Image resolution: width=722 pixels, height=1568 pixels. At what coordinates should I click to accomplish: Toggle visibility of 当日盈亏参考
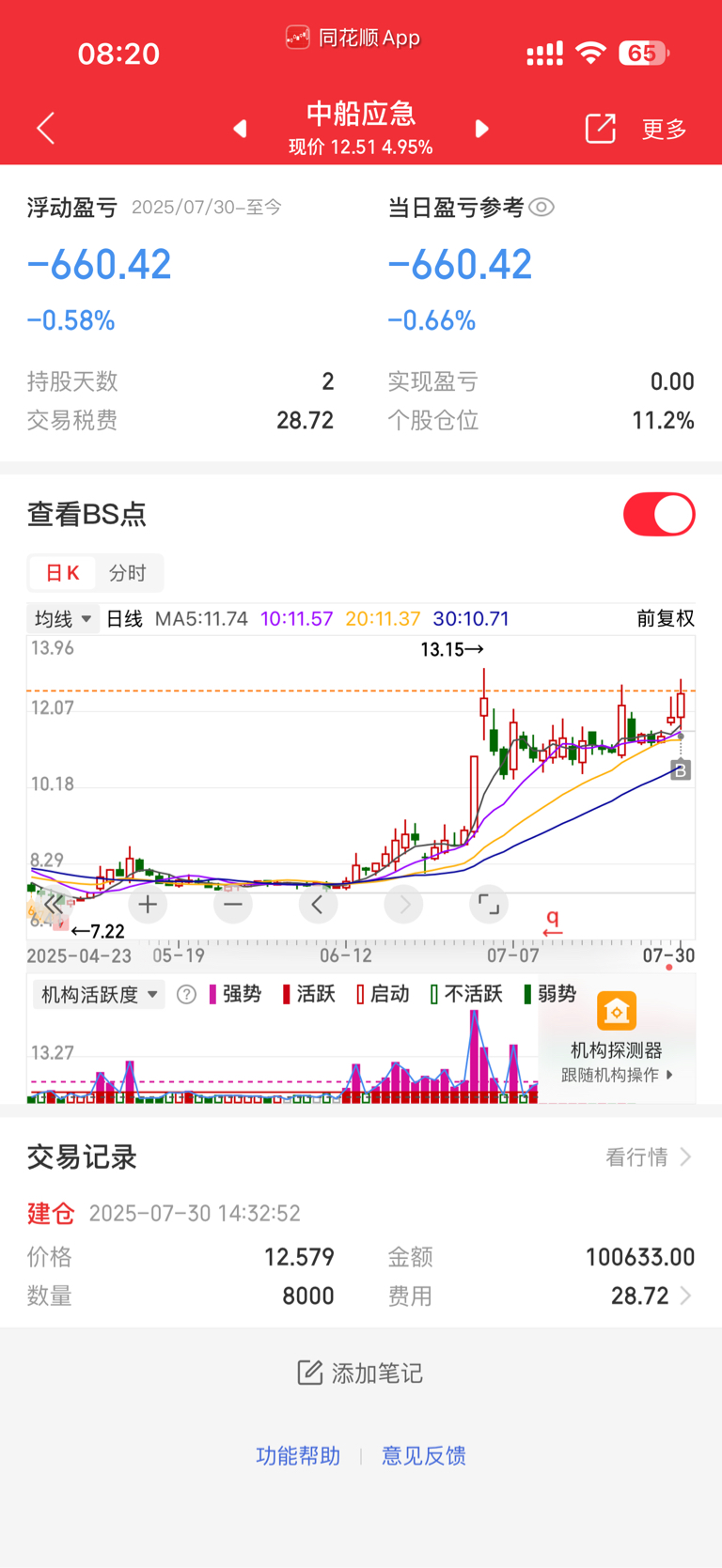click(x=542, y=208)
